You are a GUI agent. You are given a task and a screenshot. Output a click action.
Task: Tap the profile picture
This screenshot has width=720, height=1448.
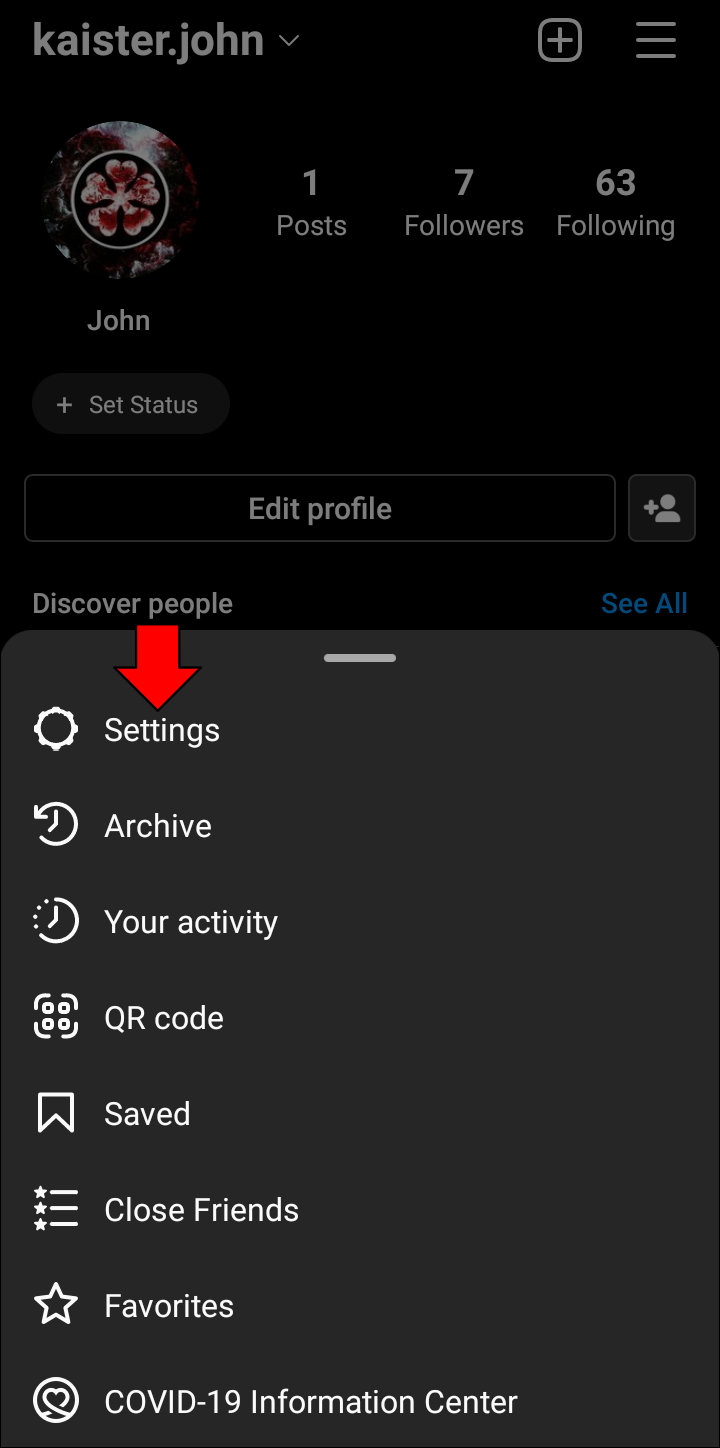tap(120, 200)
